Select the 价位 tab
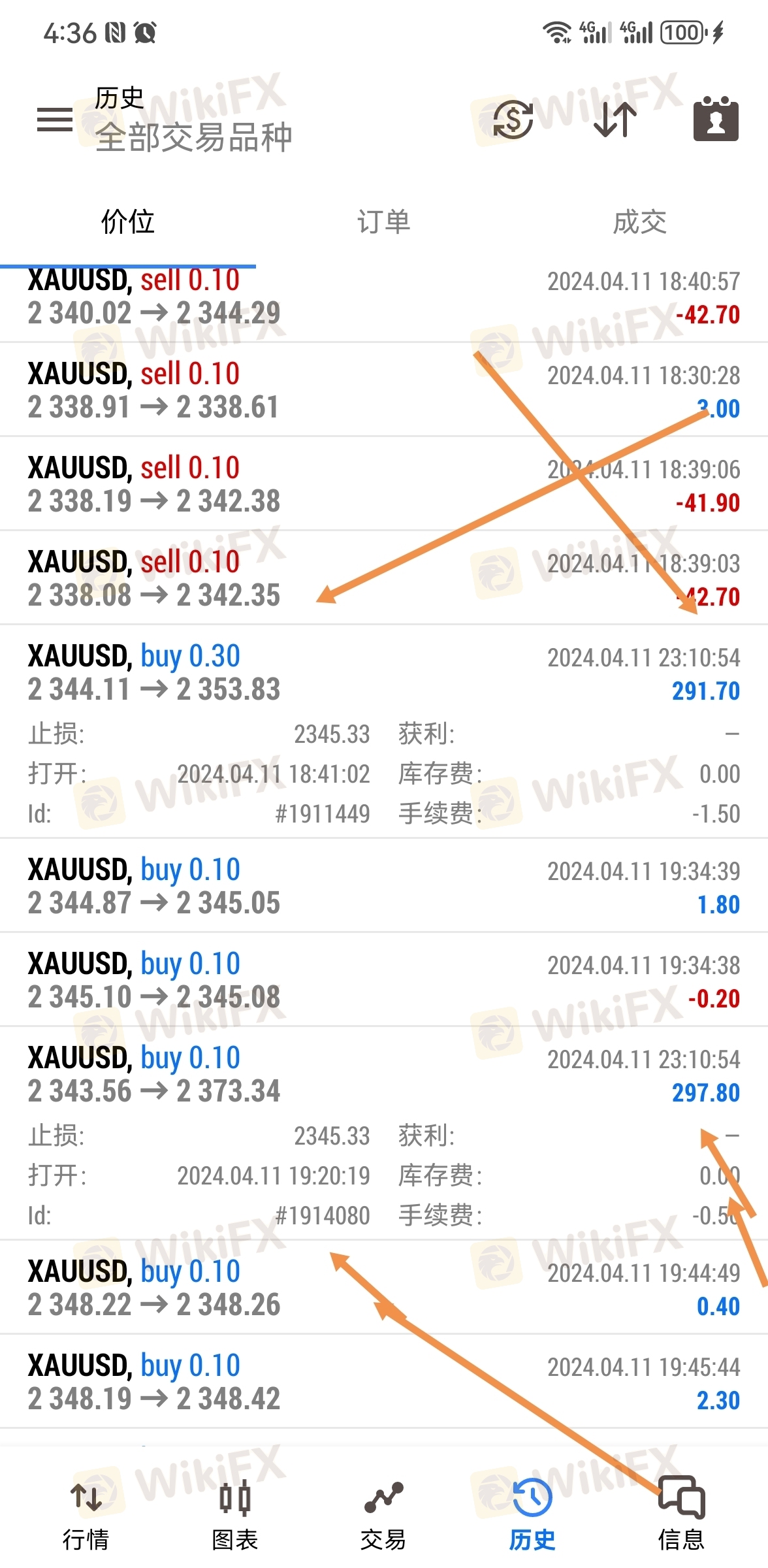Image resolution: width=768 pixels, height=1568 pixels. 127,223
